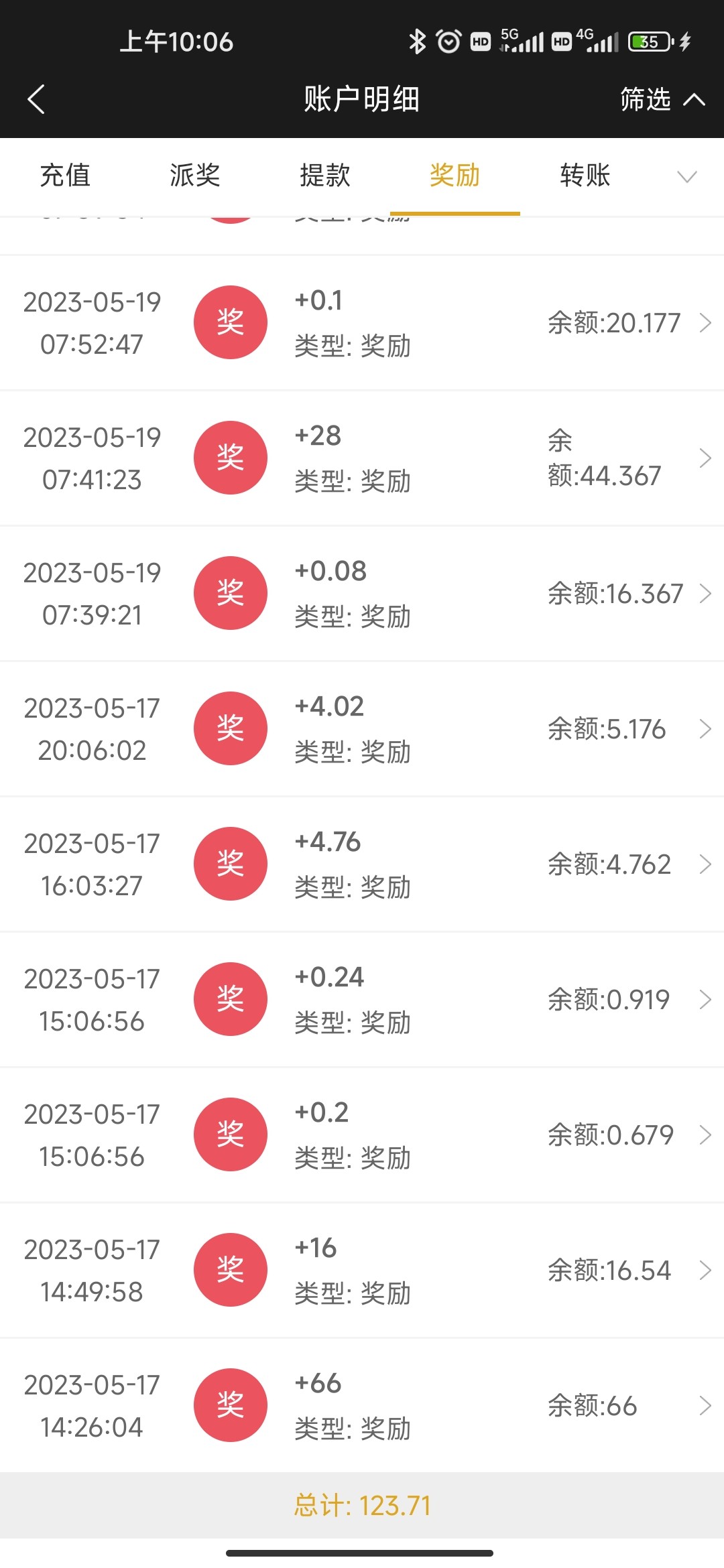Select the 提款 tab

pos(325,176)
